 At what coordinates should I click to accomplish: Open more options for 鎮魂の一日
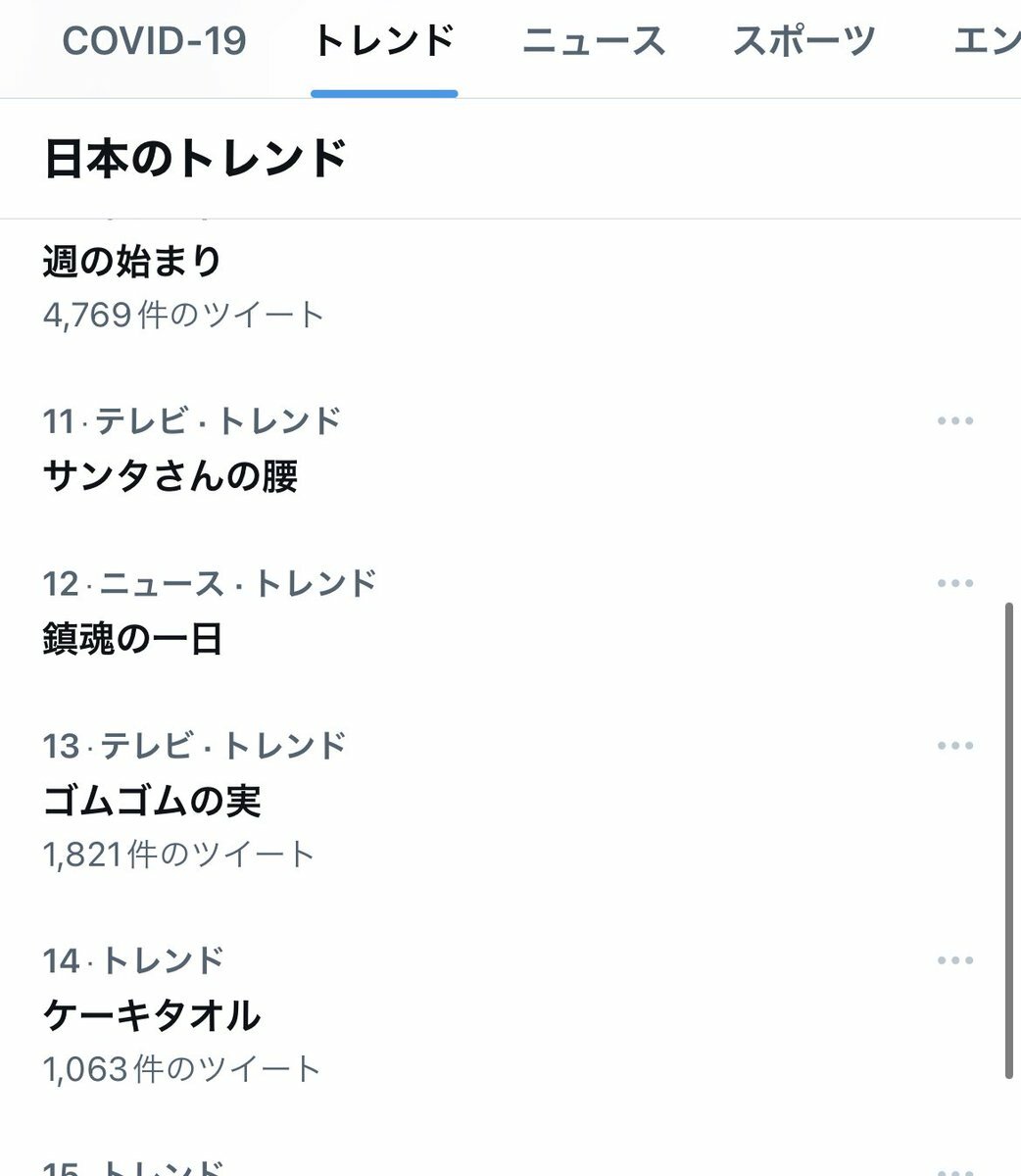[955, 584]
